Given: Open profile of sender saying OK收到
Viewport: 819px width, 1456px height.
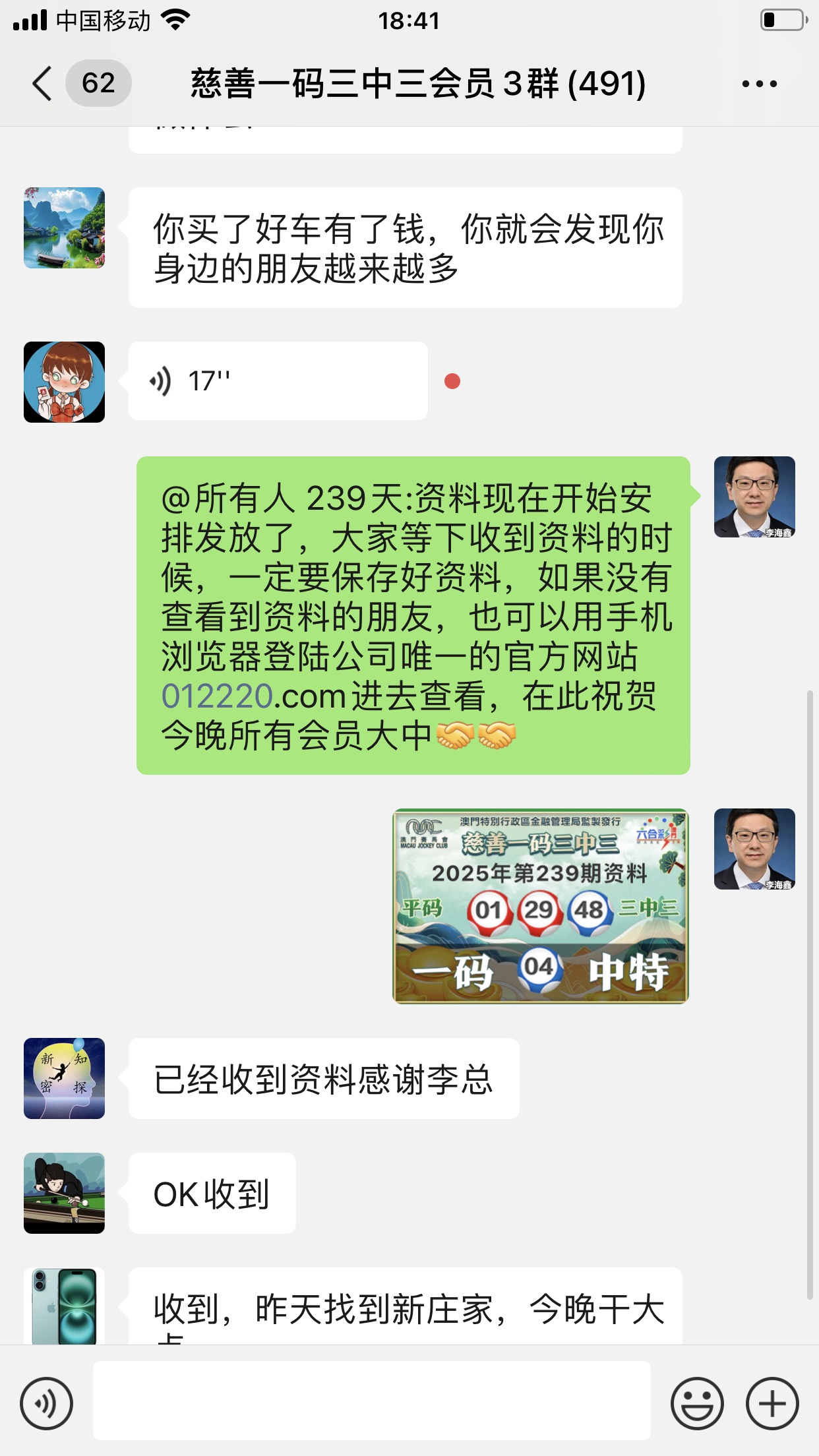Looking at the screenshot, I should (64, 1193).
